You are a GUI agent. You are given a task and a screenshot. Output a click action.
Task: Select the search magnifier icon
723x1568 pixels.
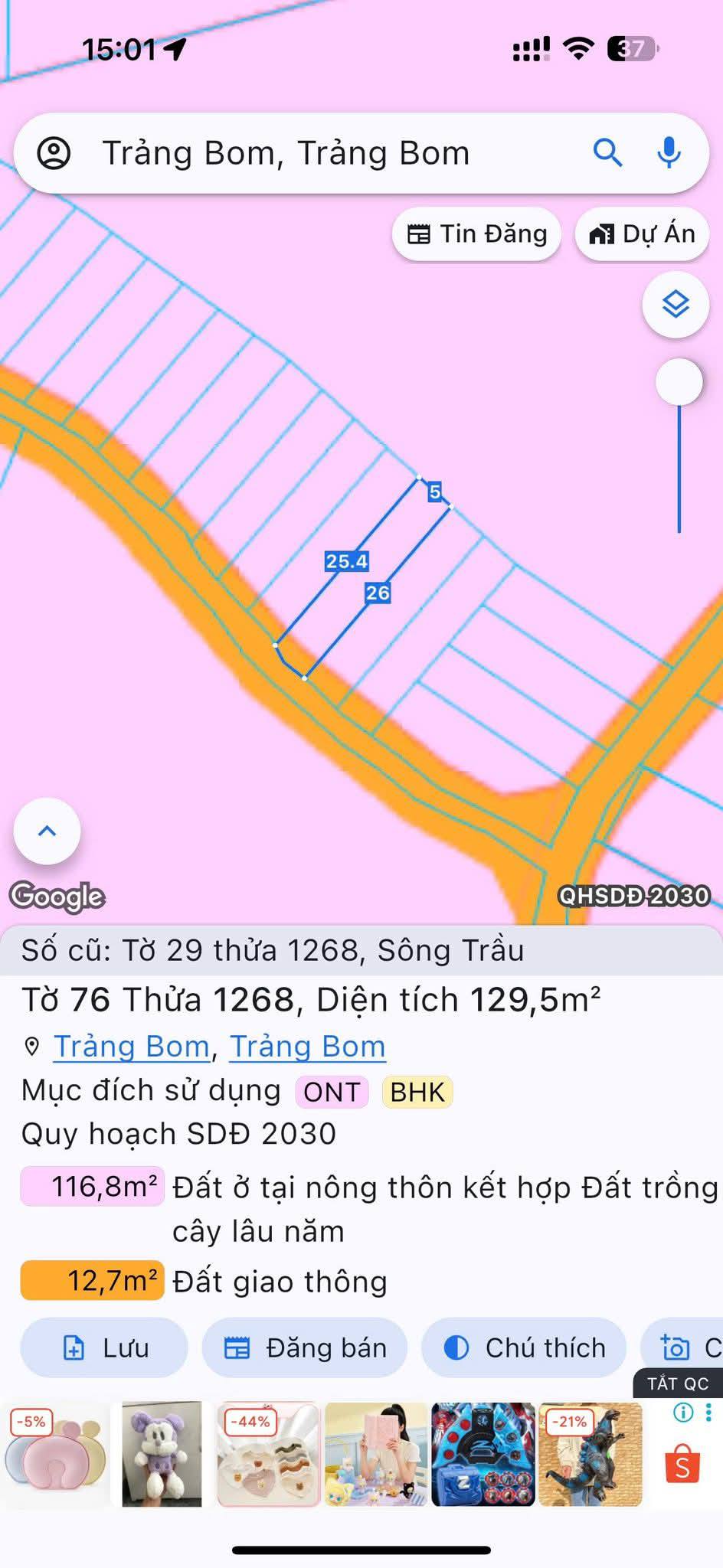pyautogui.click(x=609, y=153)
